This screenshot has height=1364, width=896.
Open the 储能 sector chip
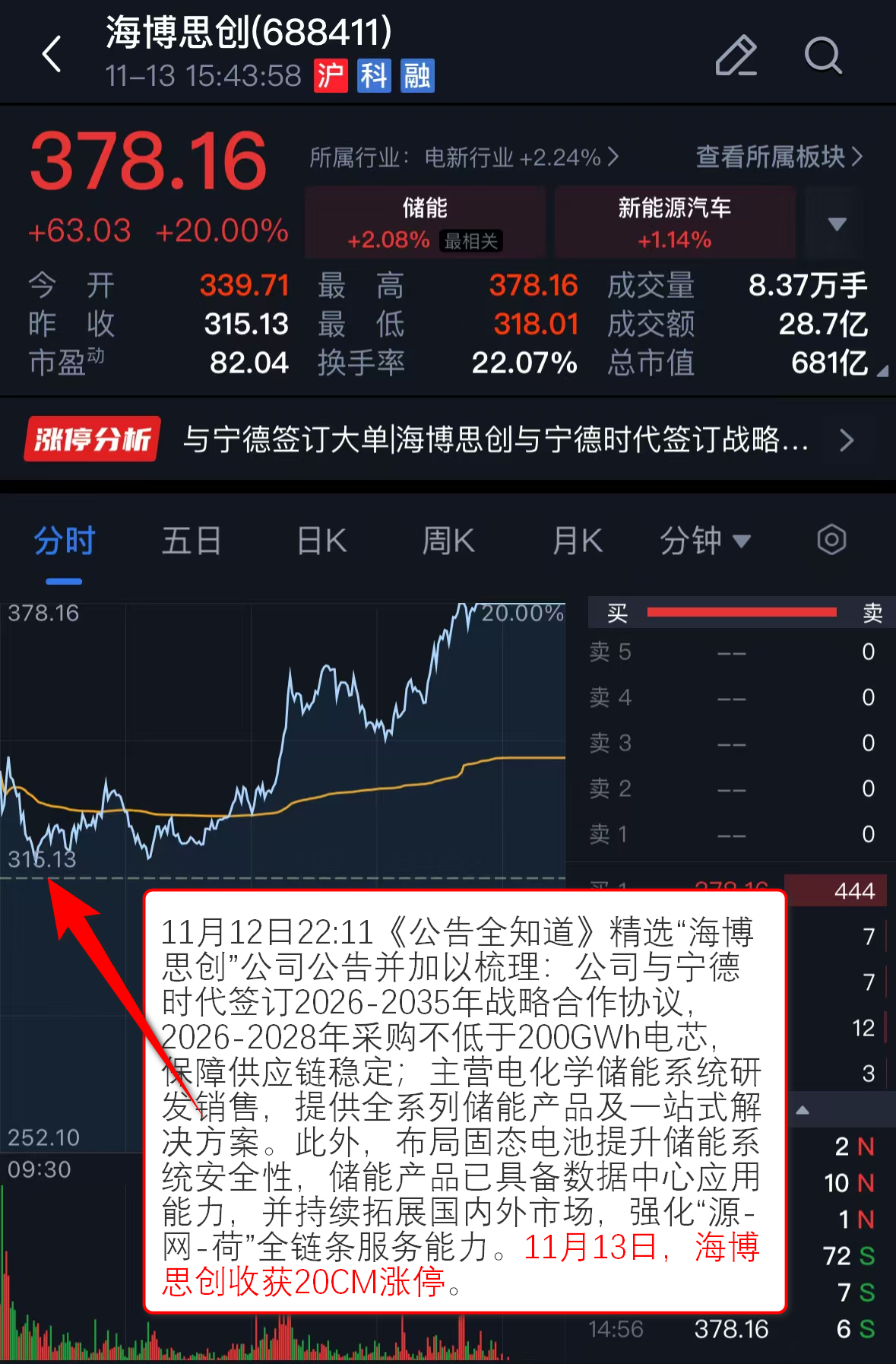[x=425, y=223]
